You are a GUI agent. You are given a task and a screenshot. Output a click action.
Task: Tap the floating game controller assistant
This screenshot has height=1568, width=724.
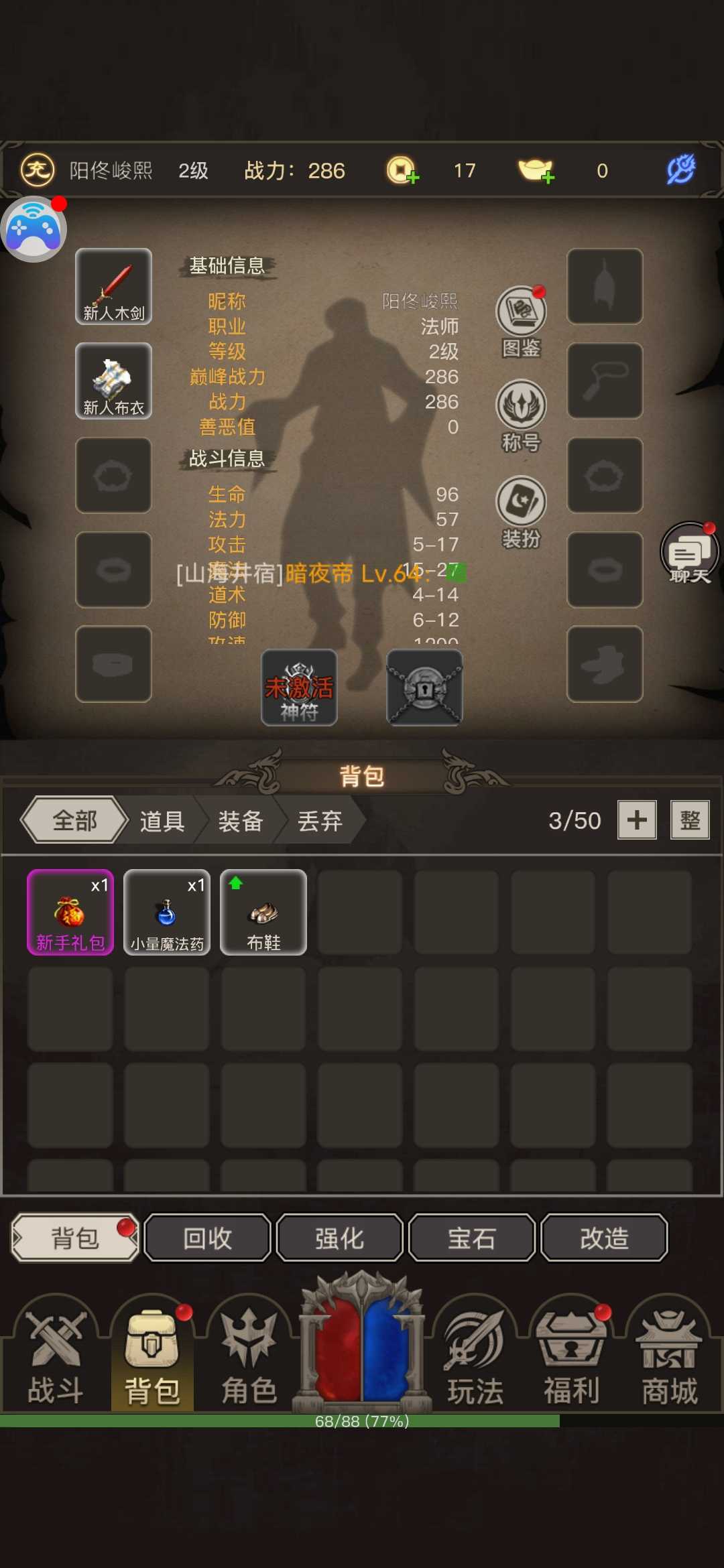point(35,226)
